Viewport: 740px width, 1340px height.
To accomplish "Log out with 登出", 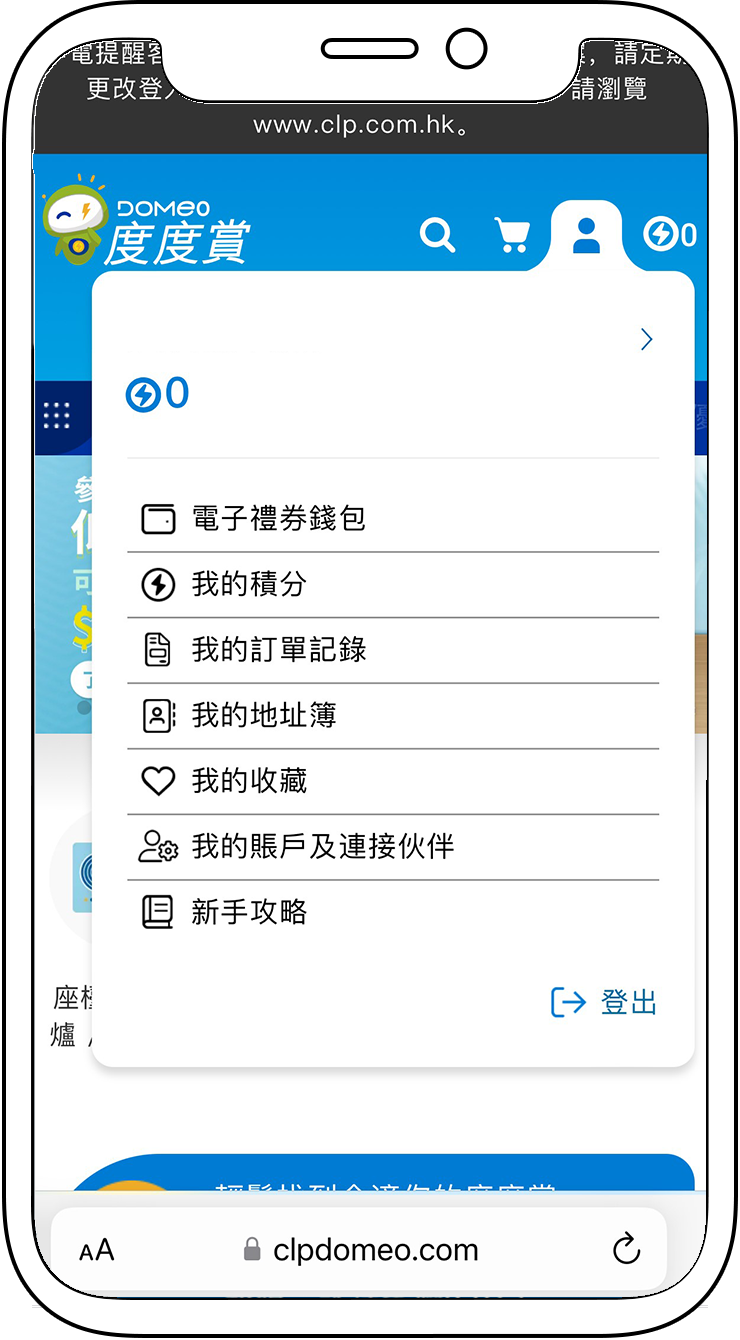I will [x=605, y=1002].
